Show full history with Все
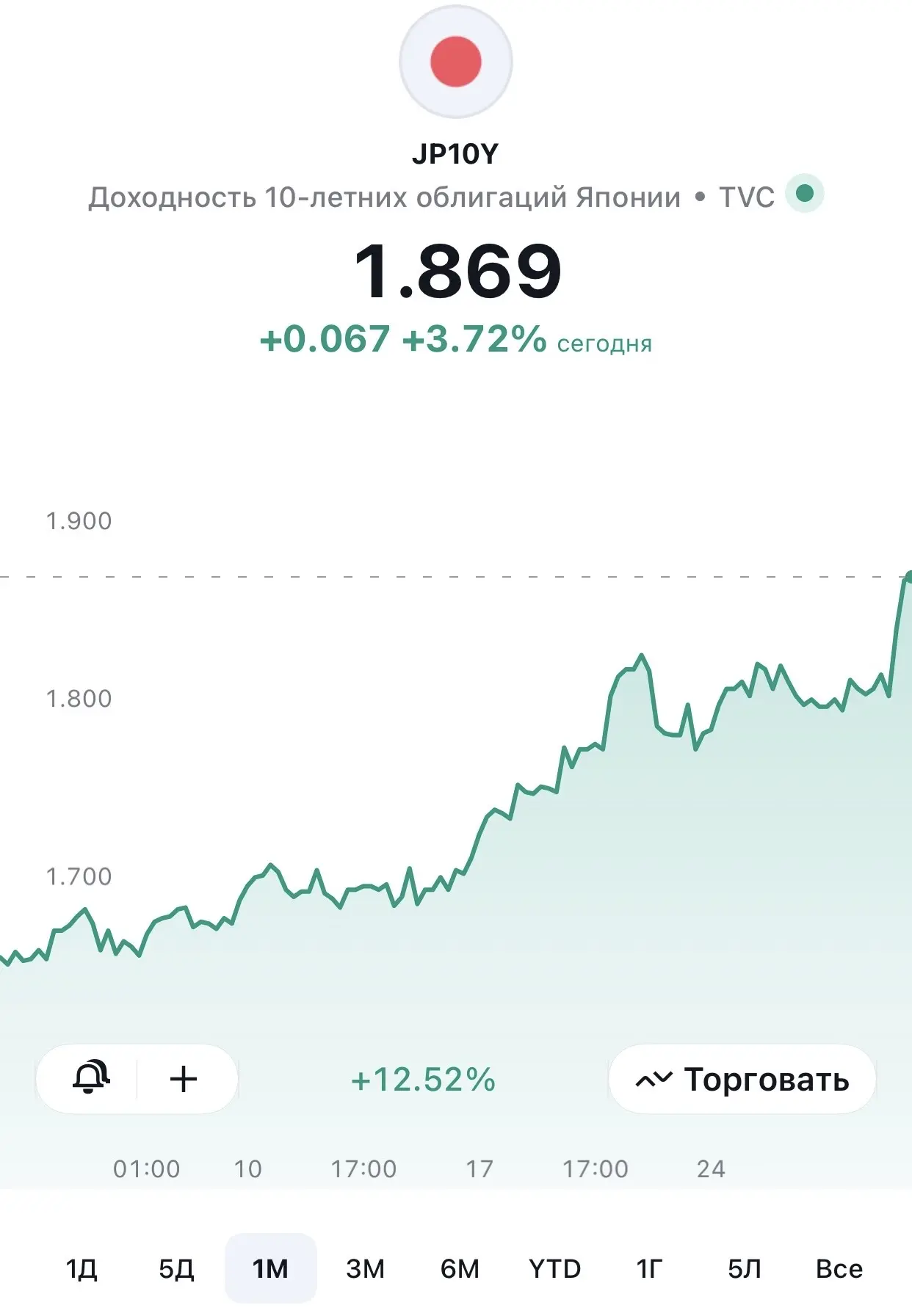The width and height of the screenshot is (912, 1316). coord(839,1269)
